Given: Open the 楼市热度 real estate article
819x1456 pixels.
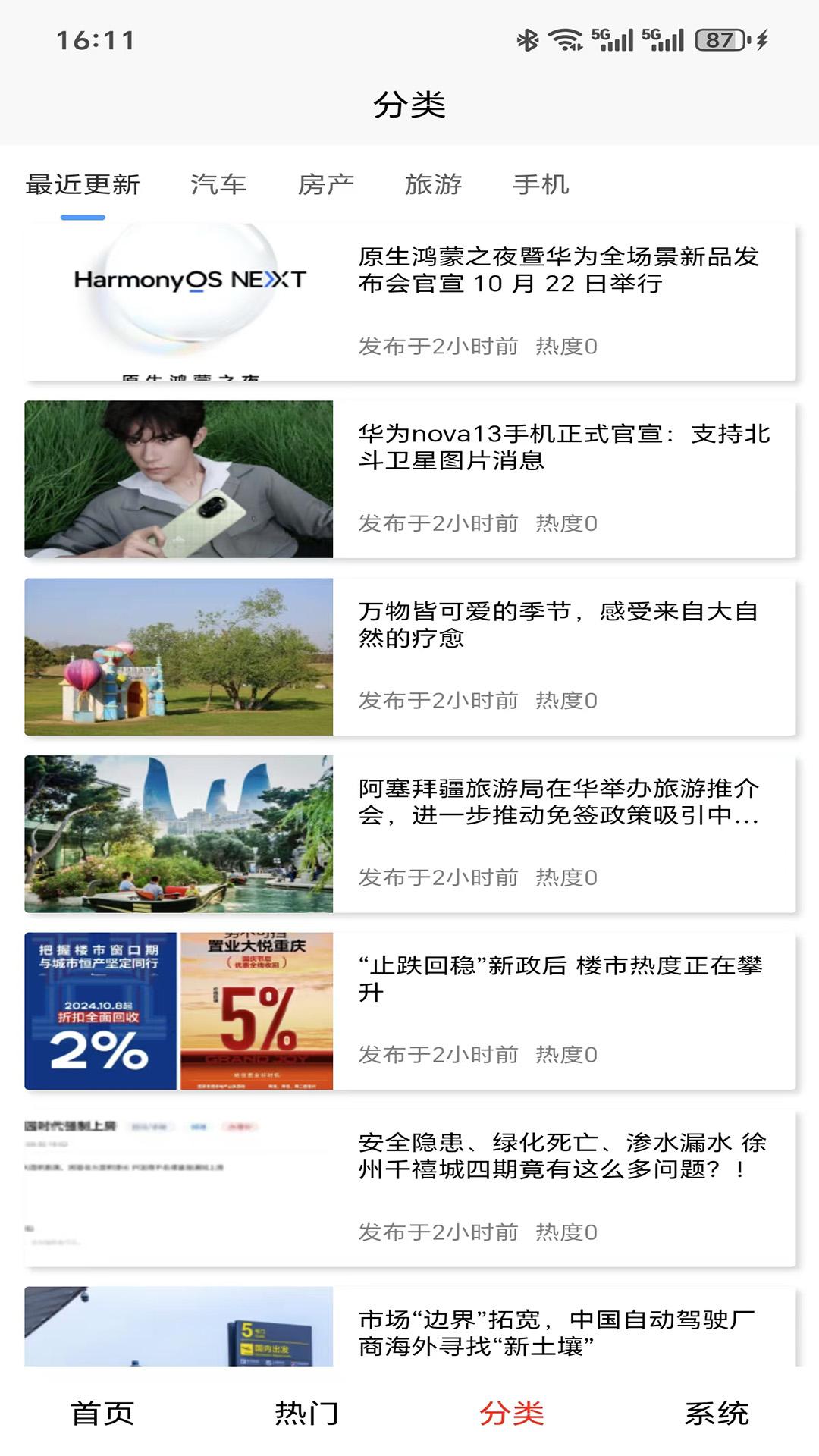Looking at the screenshot, I should (x=561, y=1001).
